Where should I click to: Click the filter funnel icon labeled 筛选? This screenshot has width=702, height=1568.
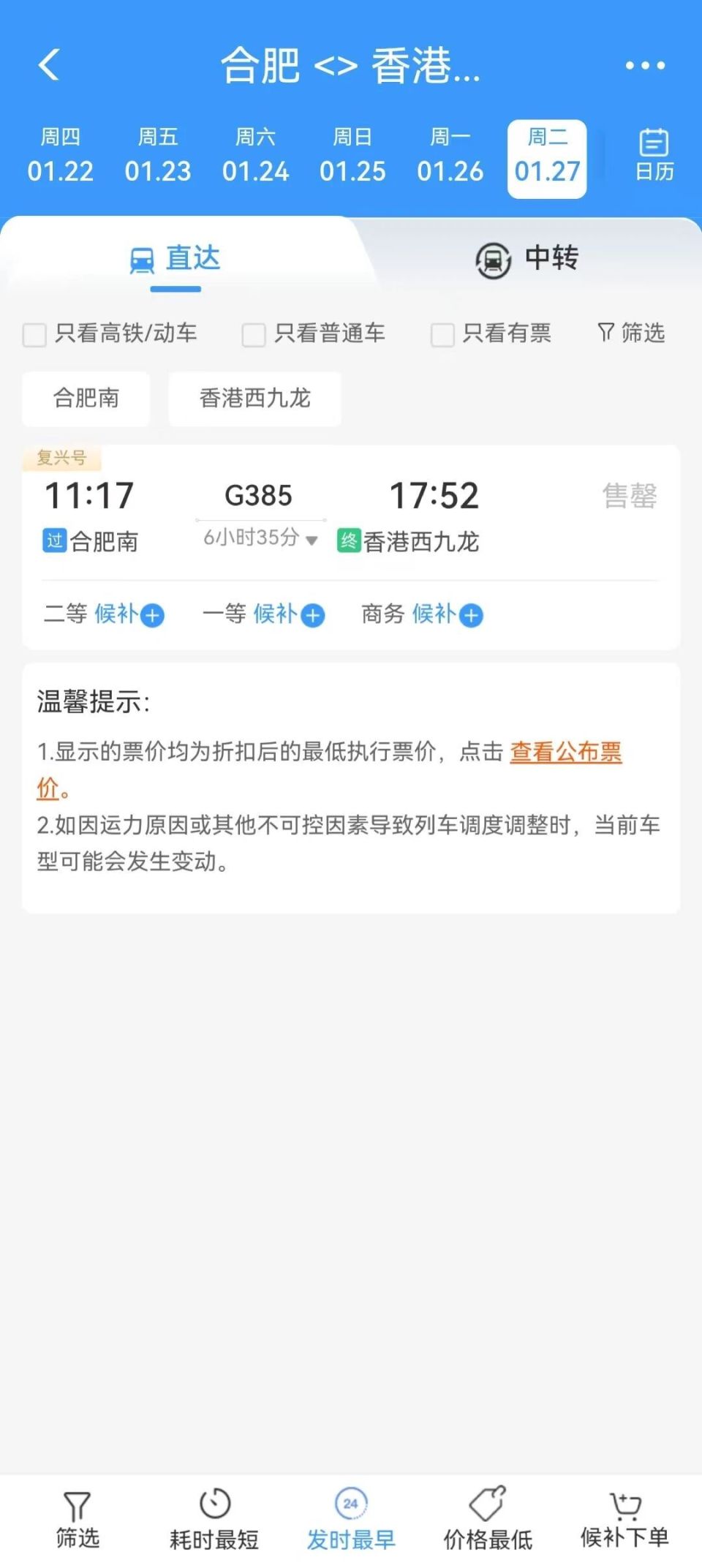tap(630, 333)
